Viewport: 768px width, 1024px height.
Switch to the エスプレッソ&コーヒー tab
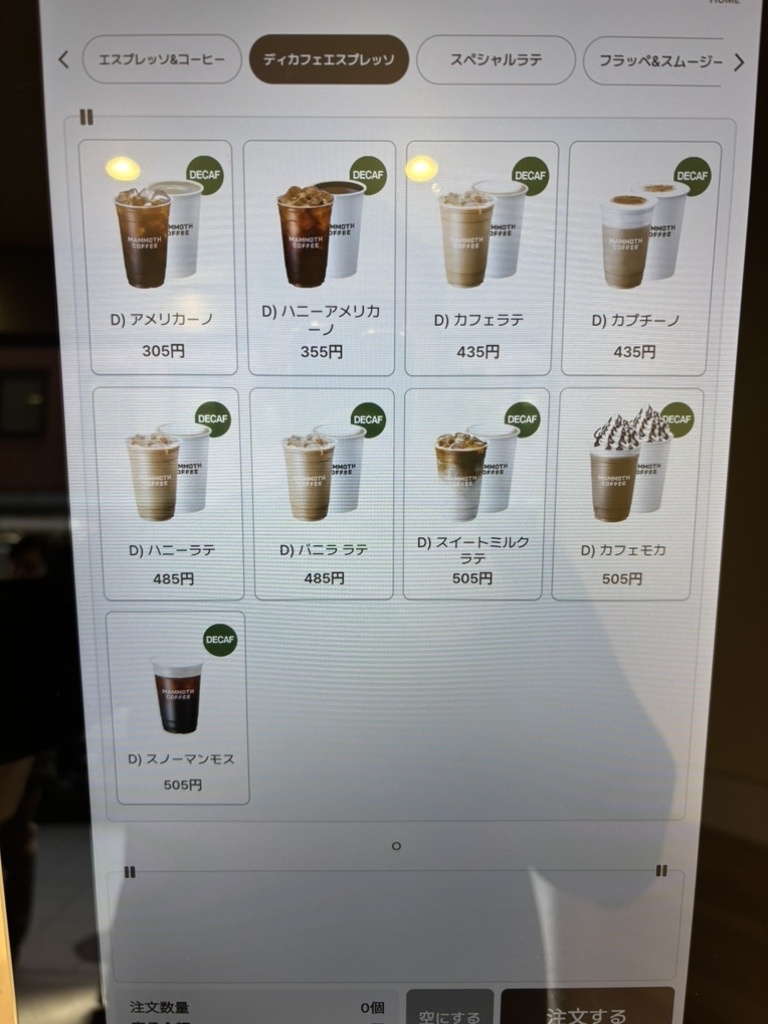coord(162,60)
